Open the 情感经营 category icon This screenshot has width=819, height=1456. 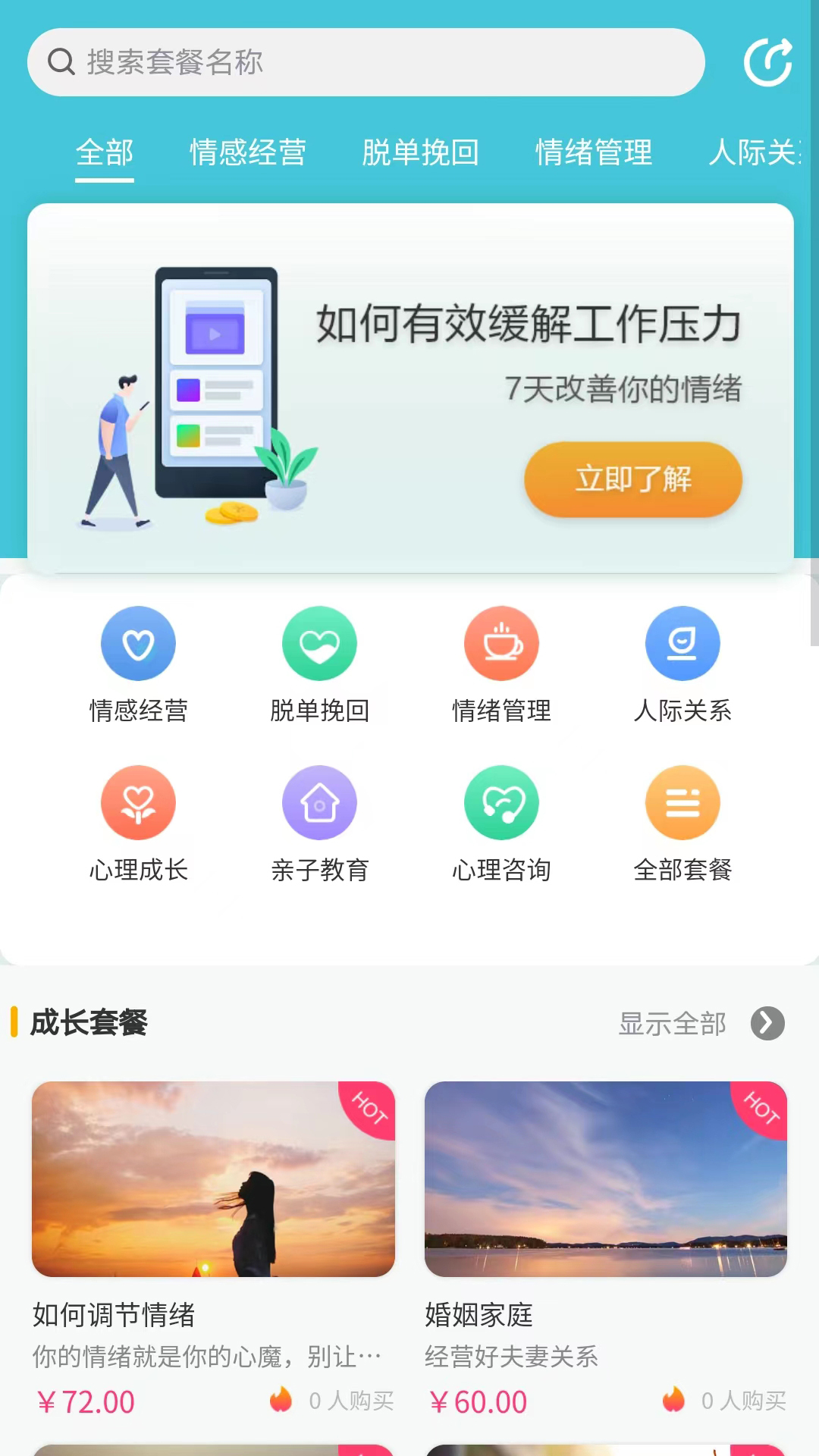pyautogui.click(x=138, y=664)
